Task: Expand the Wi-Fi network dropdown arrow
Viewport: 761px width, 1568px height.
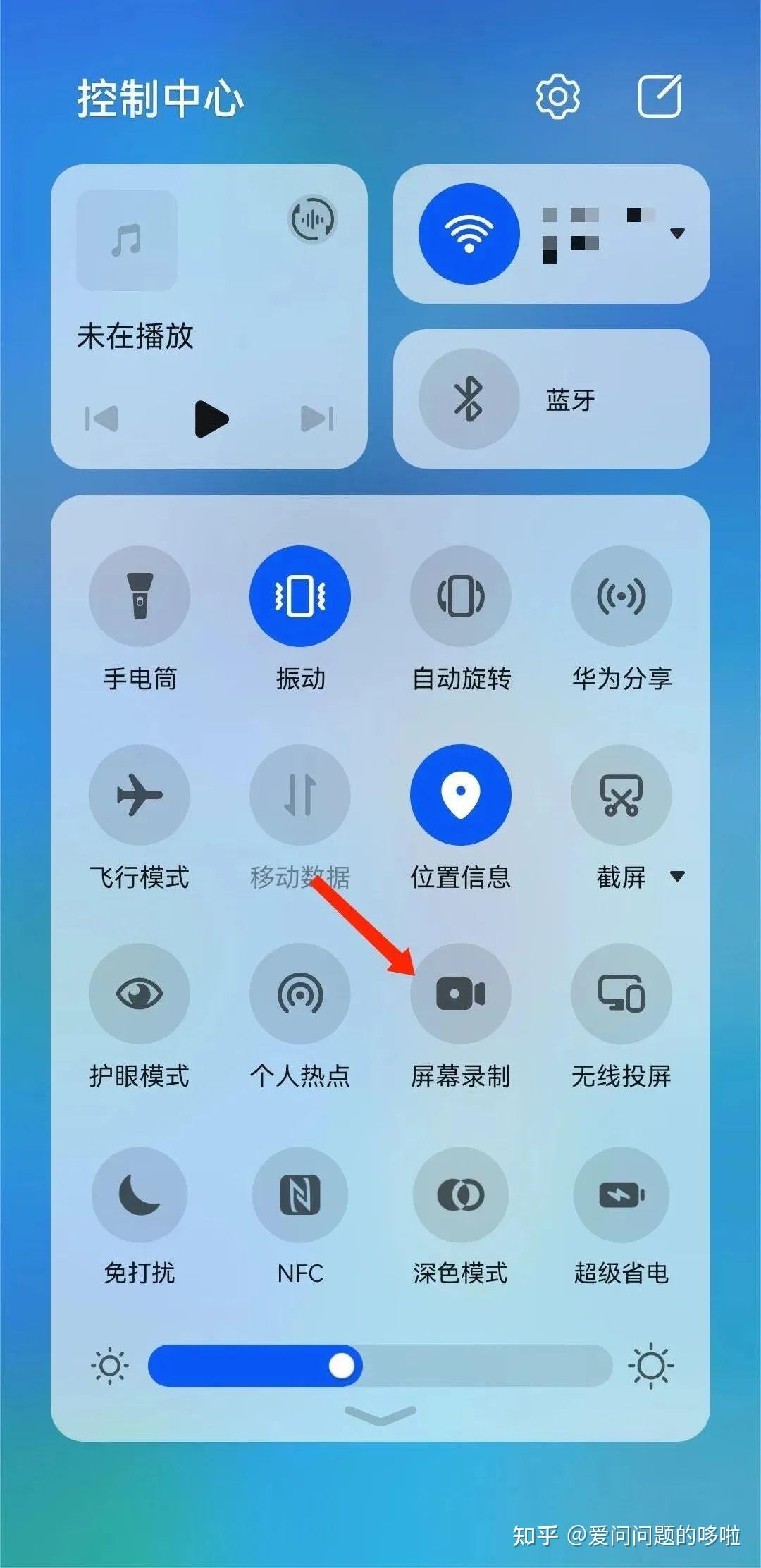Action: tap(677, 233)
